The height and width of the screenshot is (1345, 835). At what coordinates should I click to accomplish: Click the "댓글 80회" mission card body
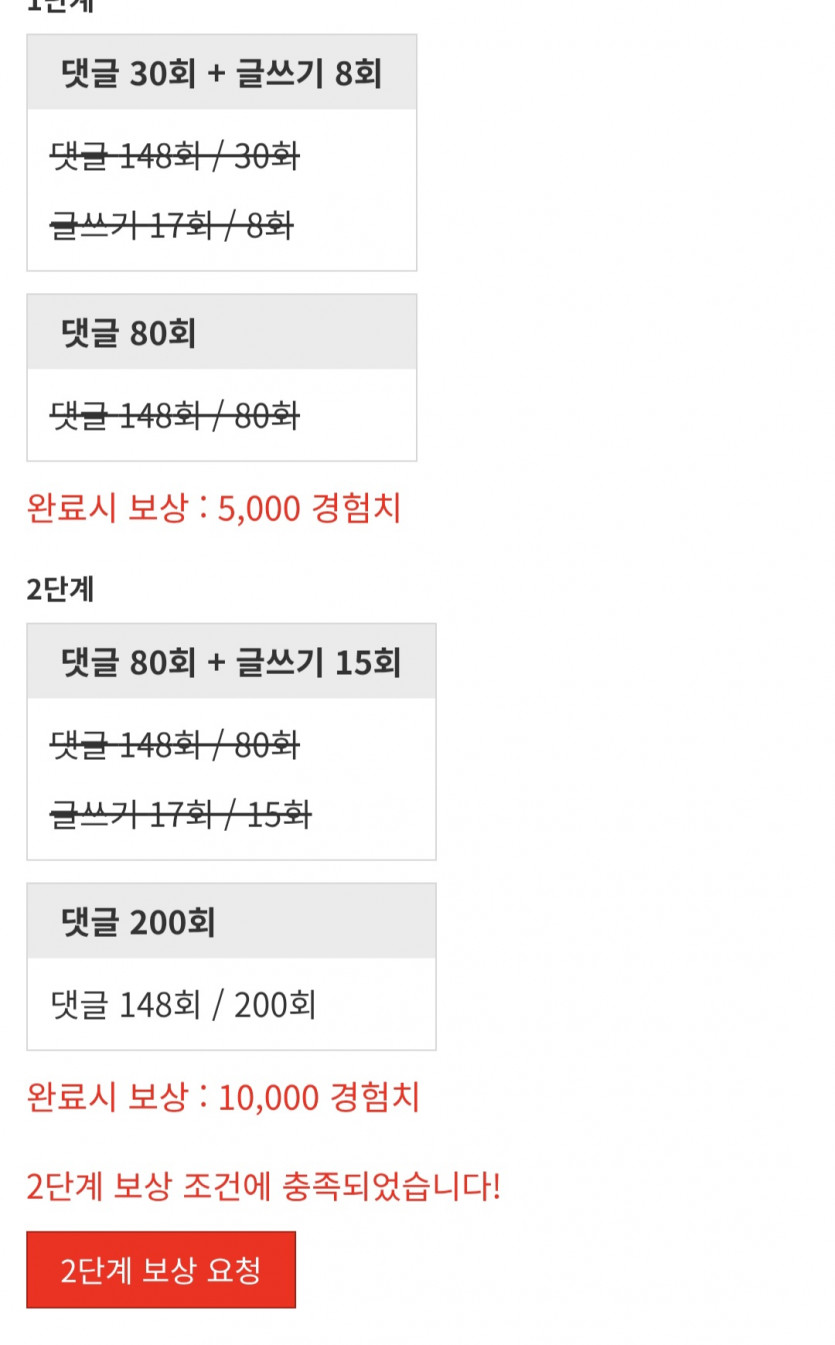[222, 417]
